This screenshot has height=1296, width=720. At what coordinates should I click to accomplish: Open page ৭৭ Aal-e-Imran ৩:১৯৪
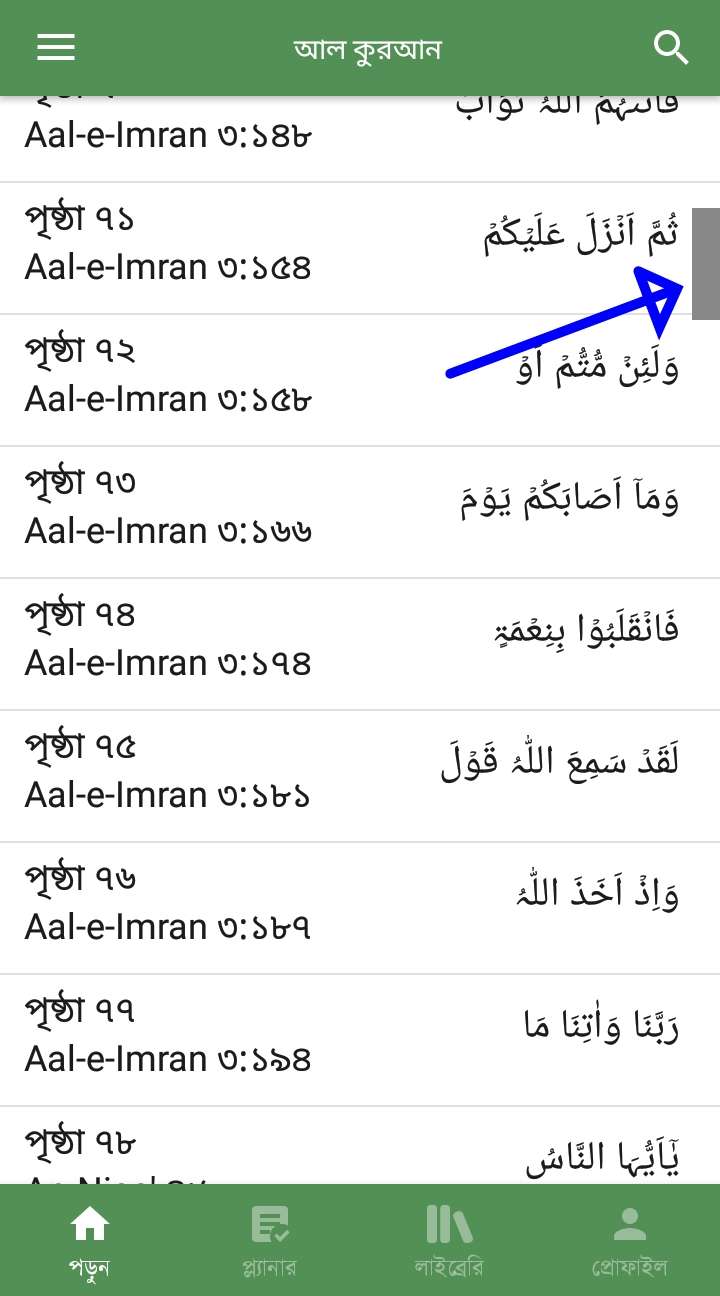(360, 1040)
